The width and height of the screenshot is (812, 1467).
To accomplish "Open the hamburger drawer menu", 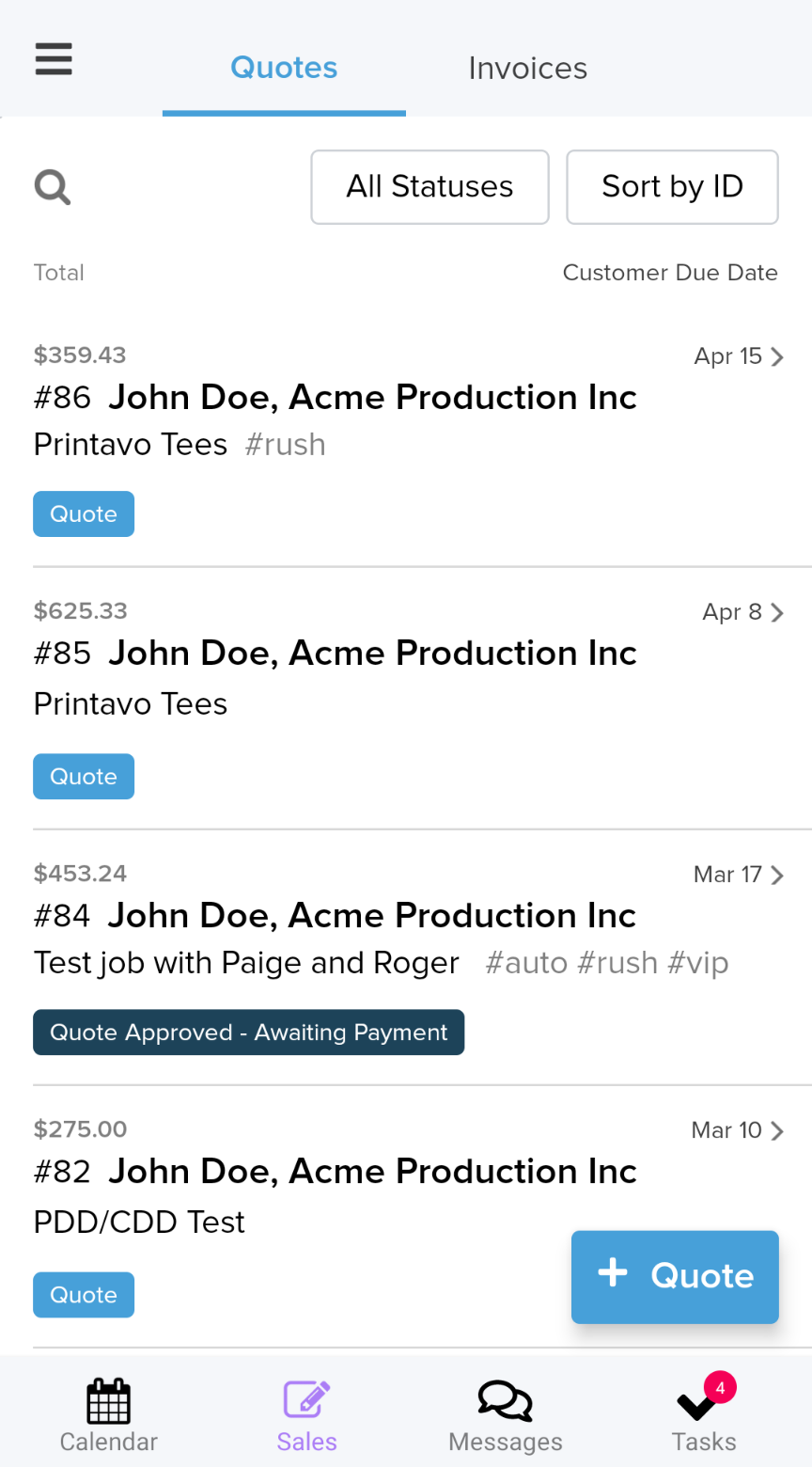I will coord(54,59).
